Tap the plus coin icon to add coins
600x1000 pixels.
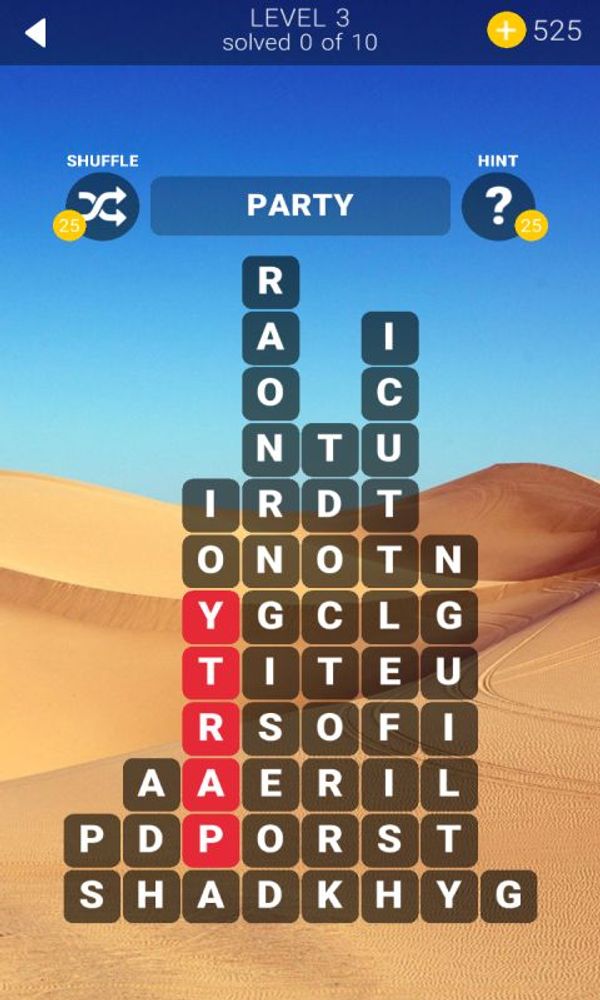tap(506, 31)
